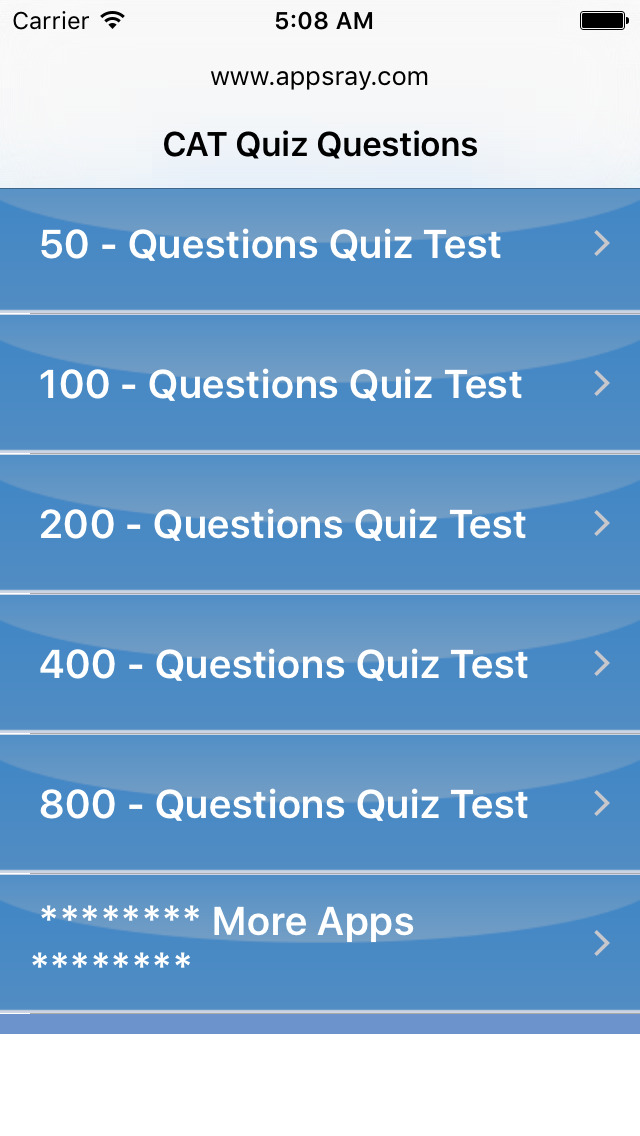Open the 50 - Questions Quiz Test
640x1136 pixels.
pos(270,246)
